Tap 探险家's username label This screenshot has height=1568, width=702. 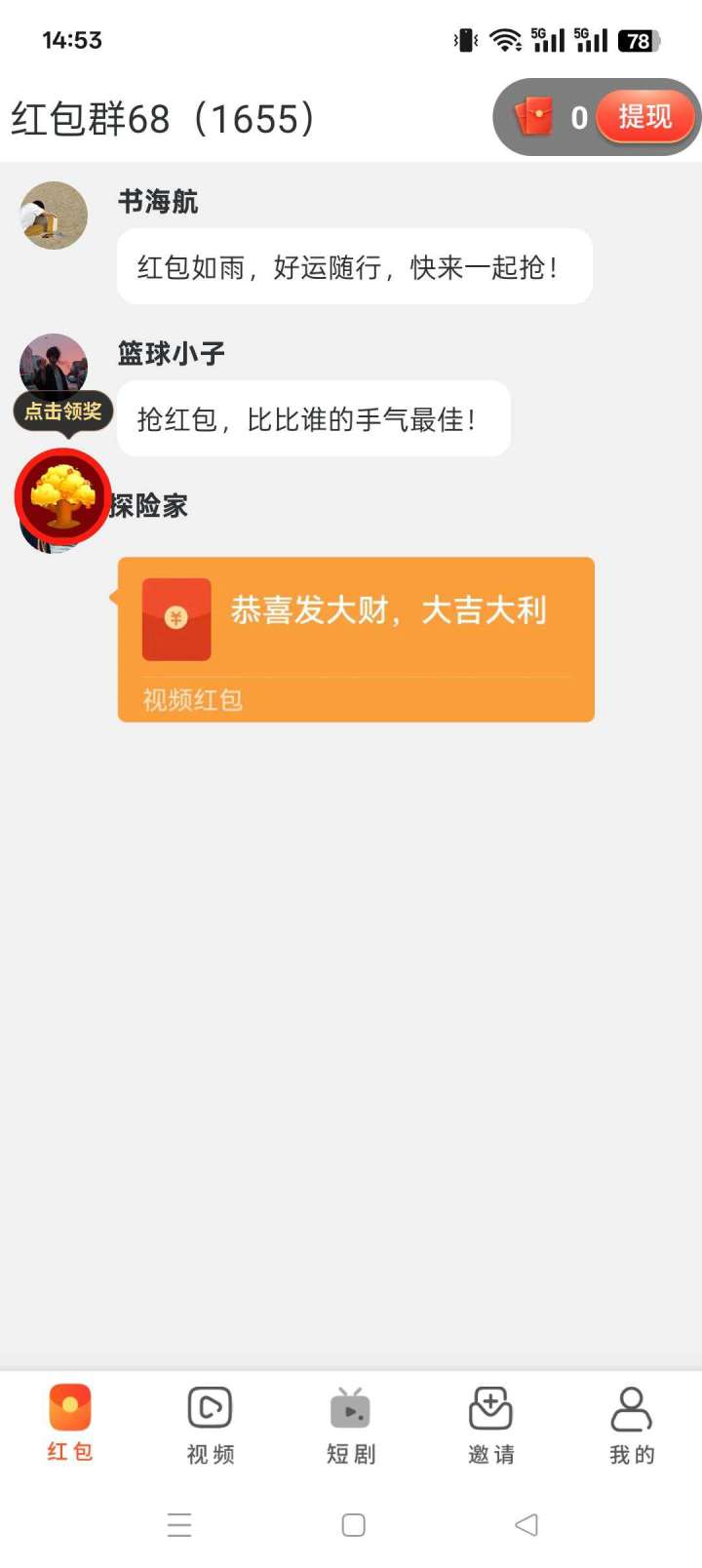tap(151, 506)
